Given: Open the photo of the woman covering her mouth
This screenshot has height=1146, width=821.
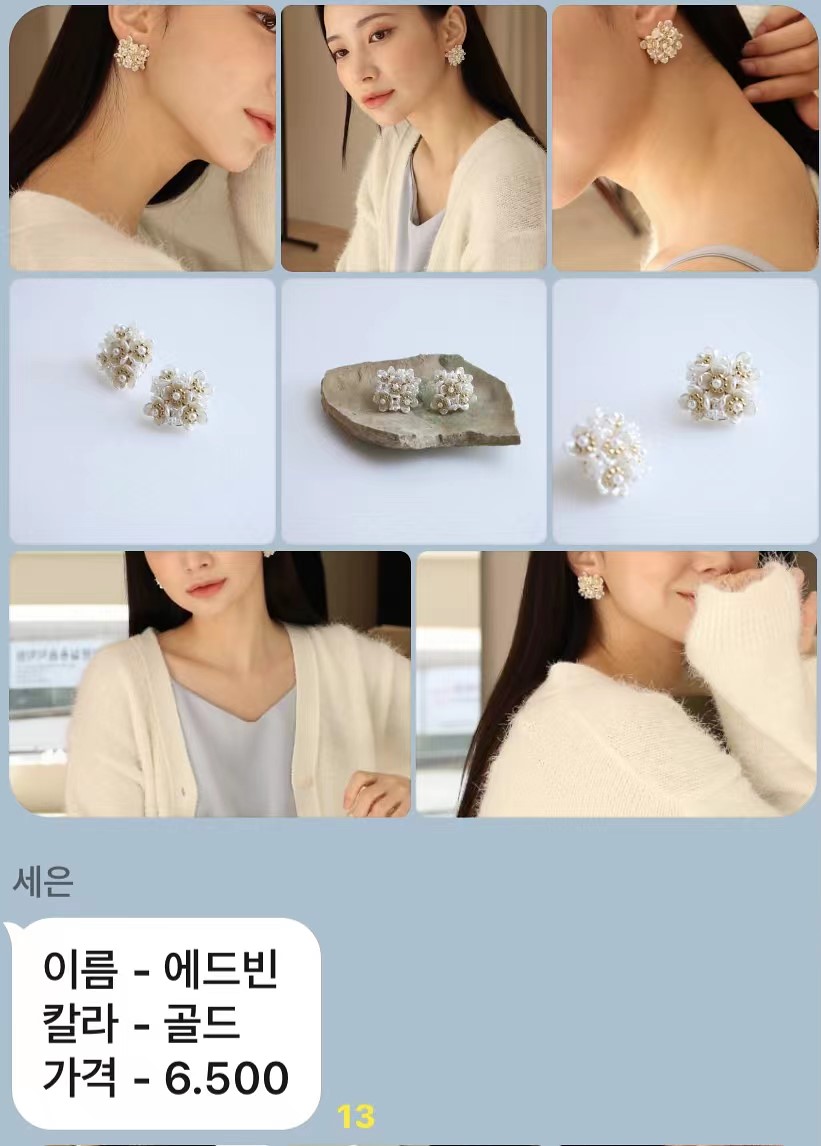Looking at the screenshot, I should [x=616, y=684].
